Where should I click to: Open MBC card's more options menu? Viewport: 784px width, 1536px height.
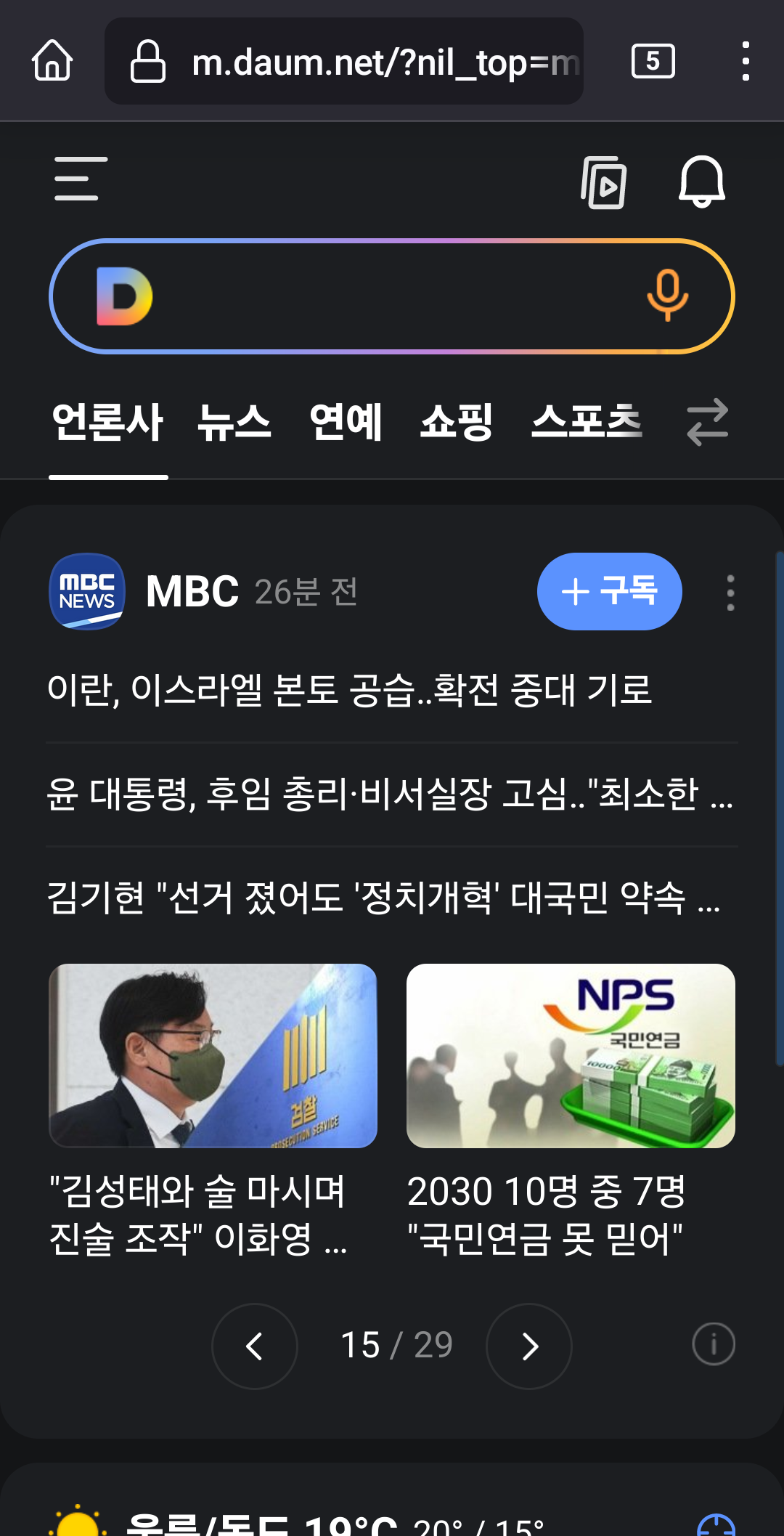[x=730, y=593]
